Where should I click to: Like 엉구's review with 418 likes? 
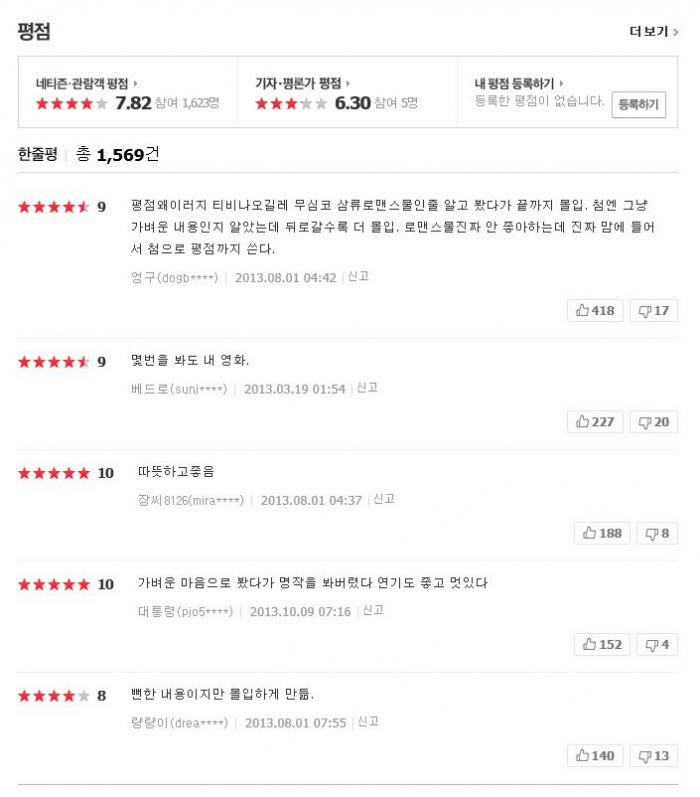[595, 310]
